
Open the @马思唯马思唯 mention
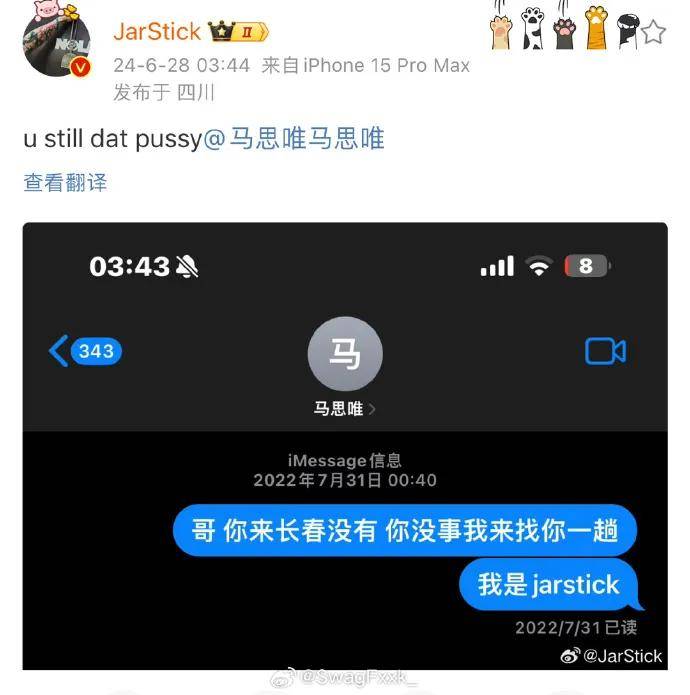tap(294, 138)
